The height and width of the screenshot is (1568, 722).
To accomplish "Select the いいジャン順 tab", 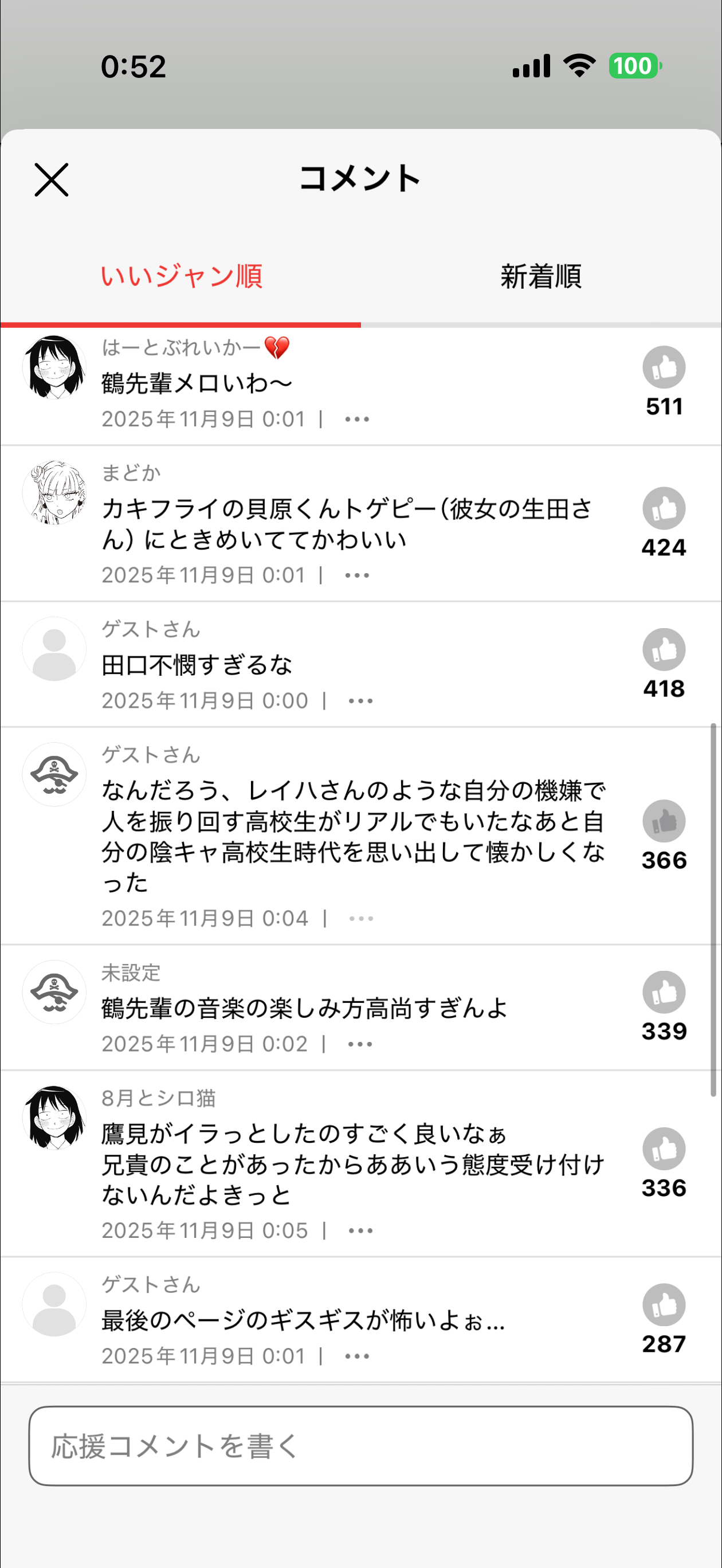I will [182, 276].
